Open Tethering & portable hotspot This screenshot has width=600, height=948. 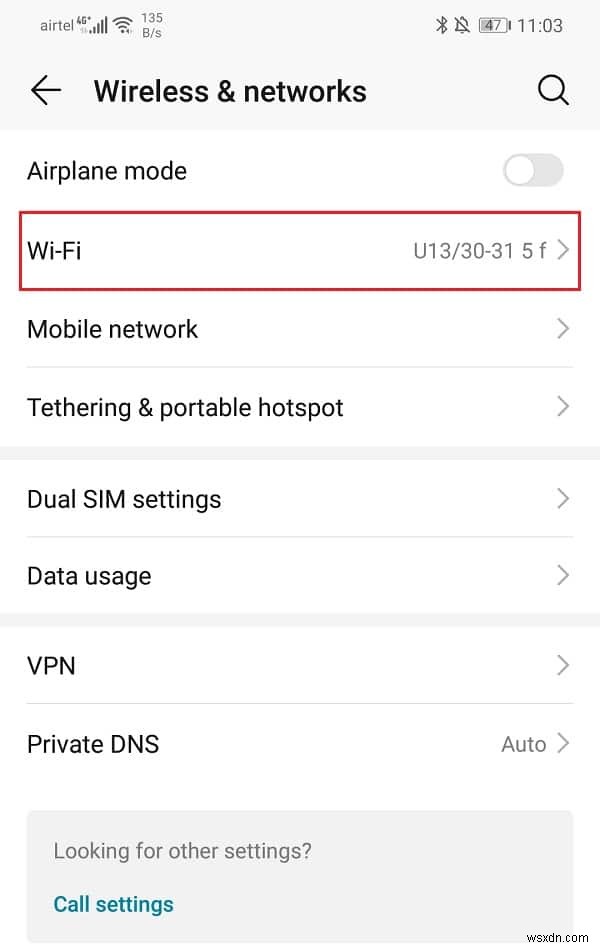click(x=300, y=408)
